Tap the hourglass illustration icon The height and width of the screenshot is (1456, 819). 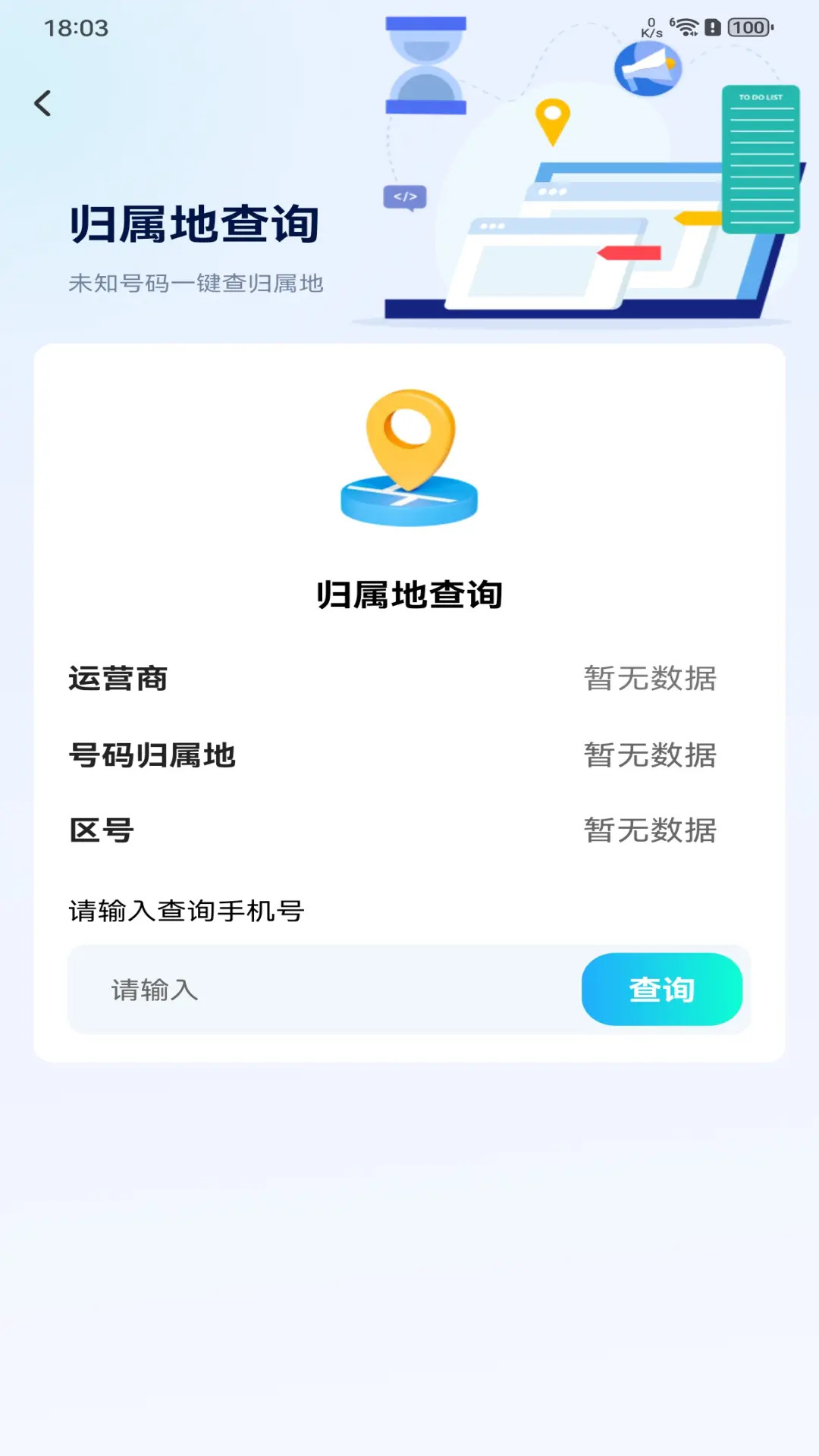[425, 64]
